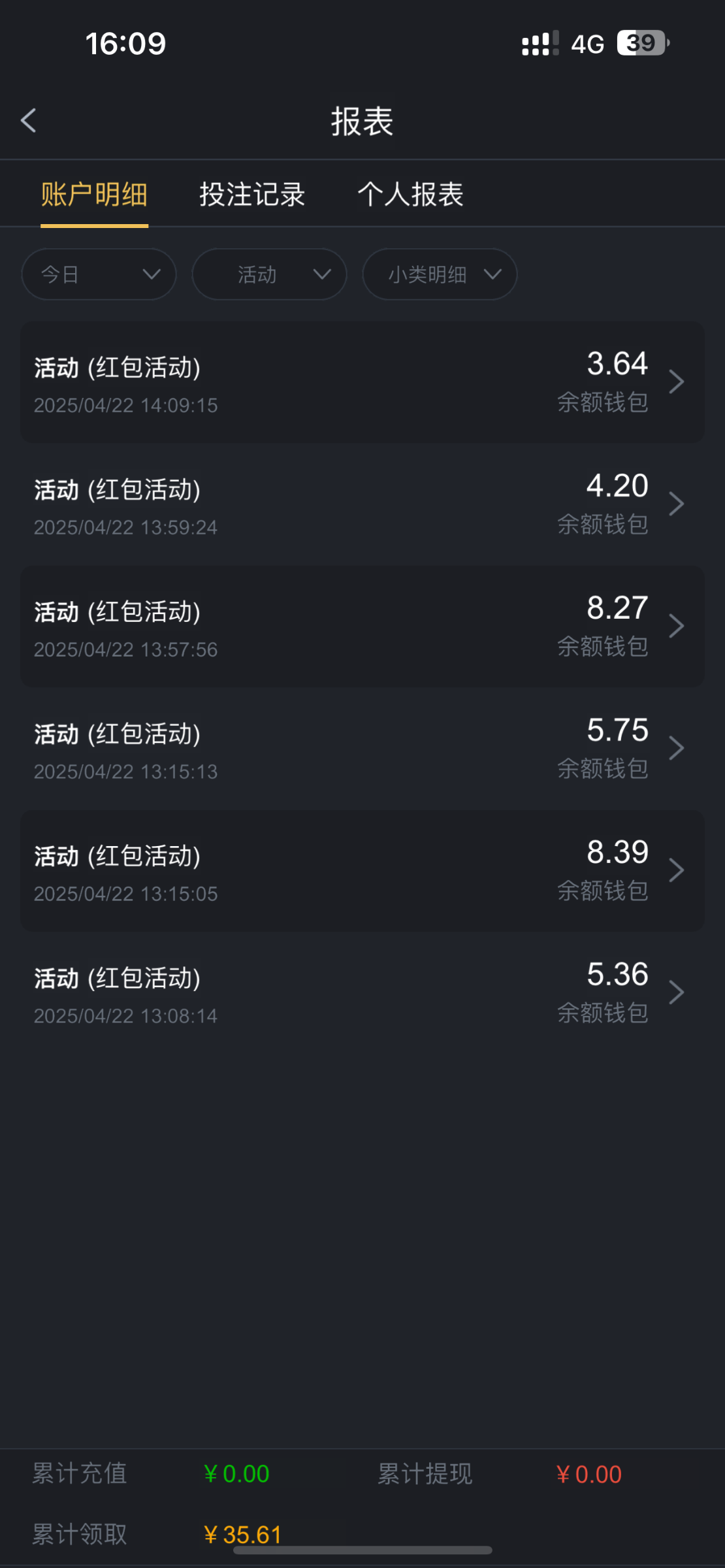Expand the 小类明细 dropdown
The width and height of the screenshot is (725, 1568).
pos(440,274)
